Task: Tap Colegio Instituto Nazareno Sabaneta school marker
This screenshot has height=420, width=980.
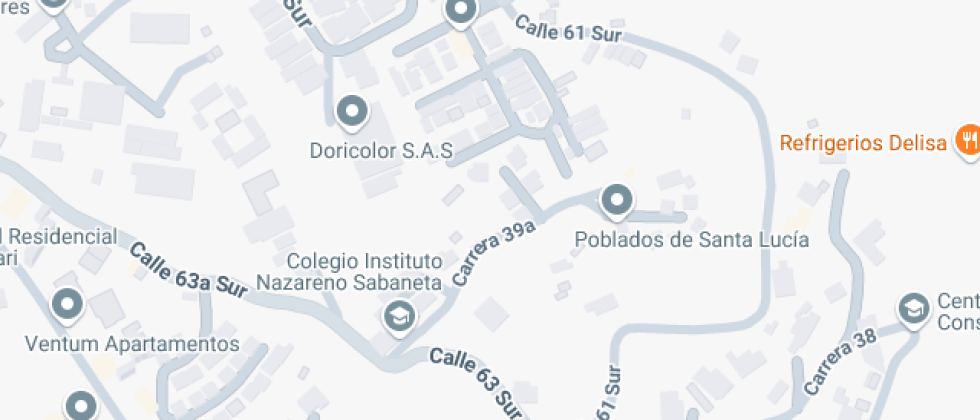Action: pos(399,316)
